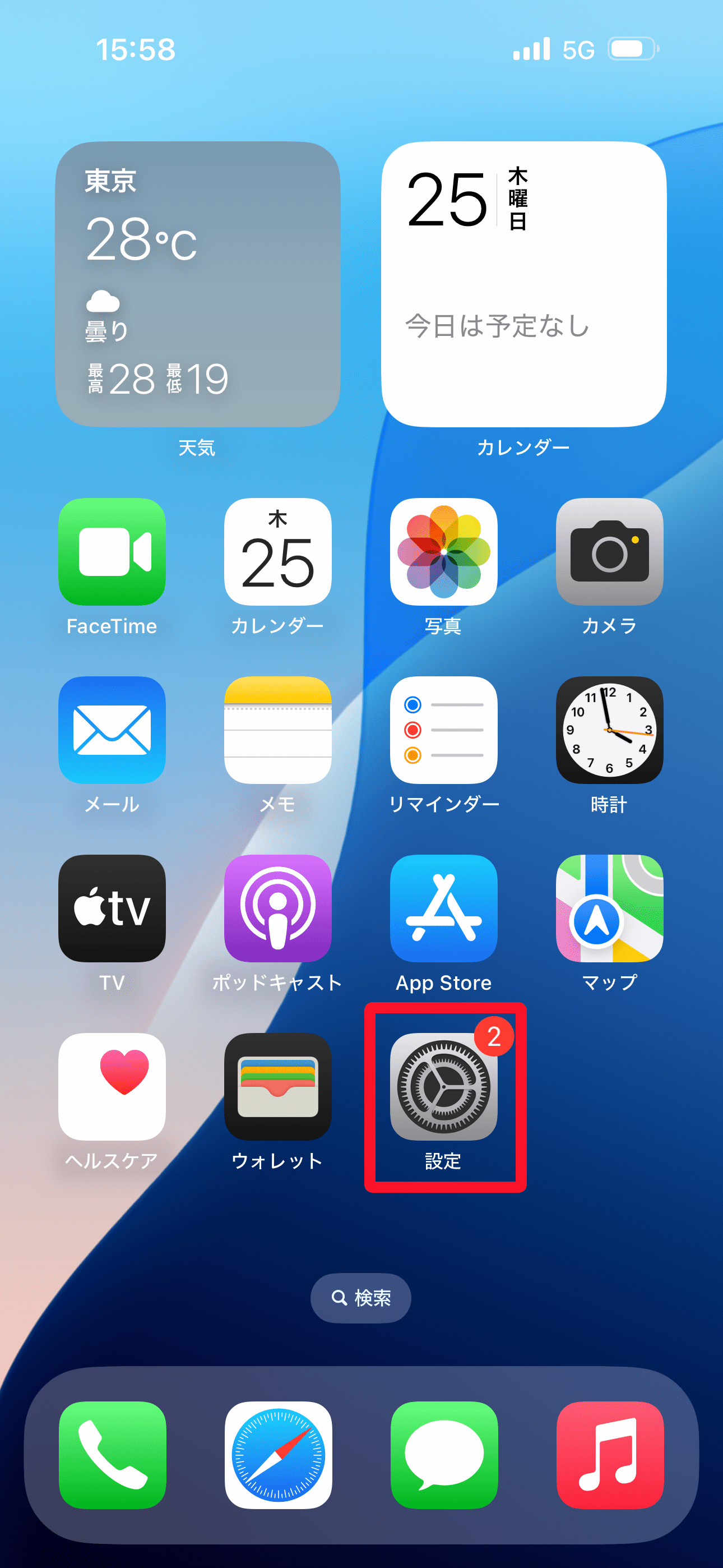Screen dimensions: 723x1568
Task: Open the App Store
Action: [x=444, y=908]
